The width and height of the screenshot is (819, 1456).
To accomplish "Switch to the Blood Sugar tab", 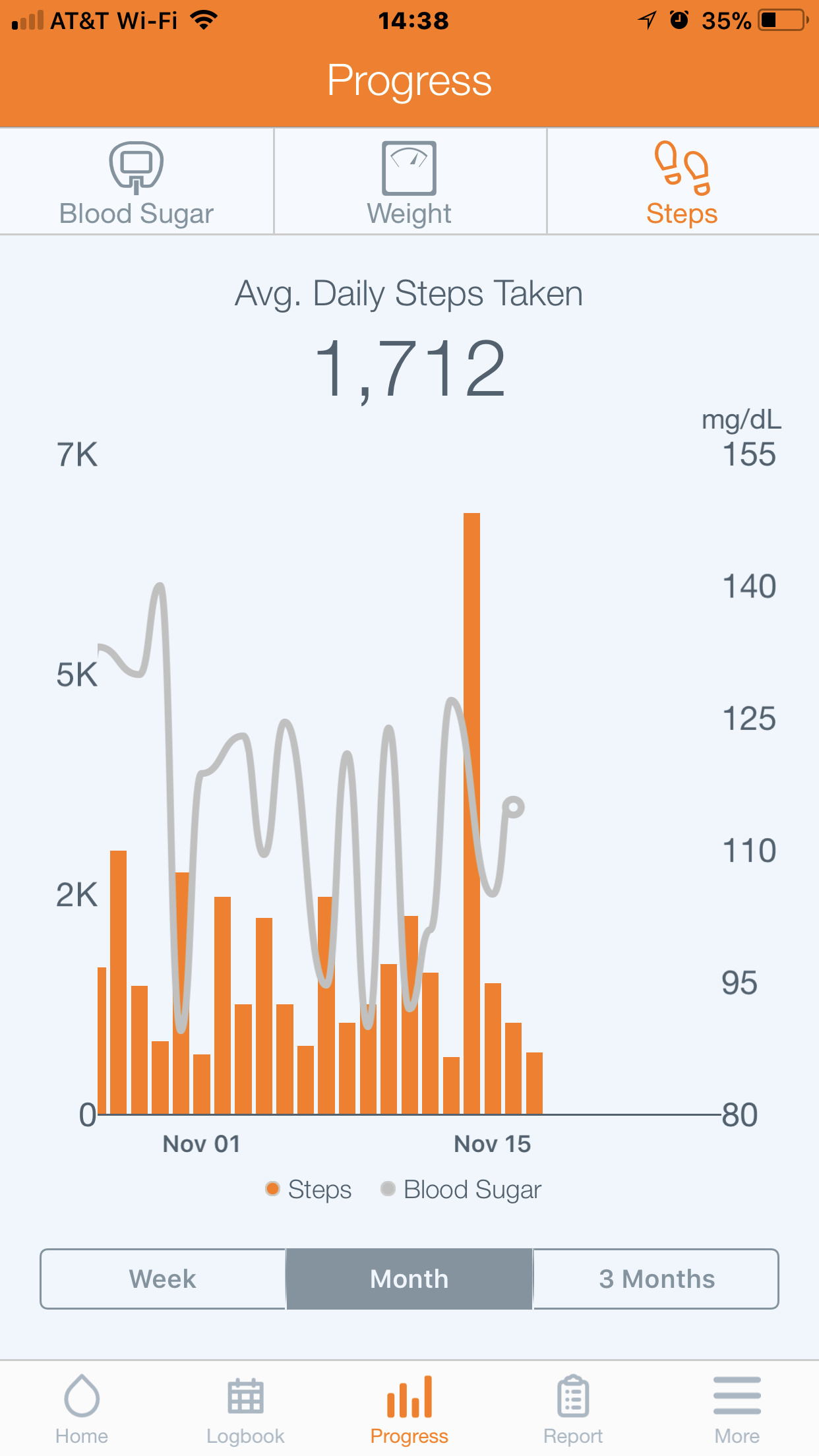I will (136, 183).
